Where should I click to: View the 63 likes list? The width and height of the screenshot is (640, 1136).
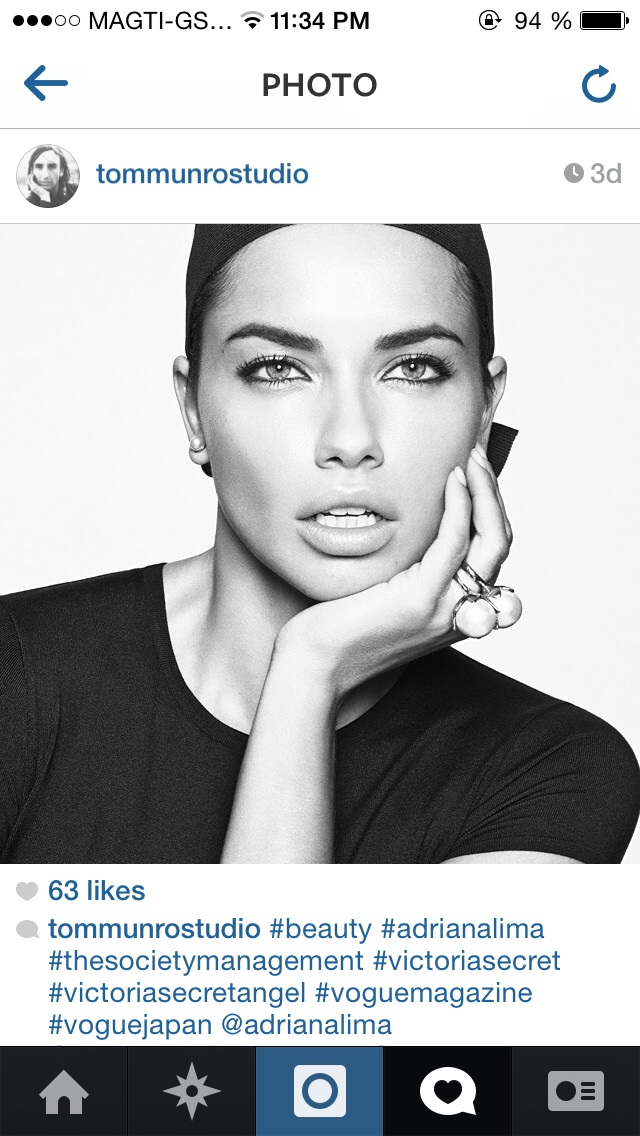coord(96,891)
